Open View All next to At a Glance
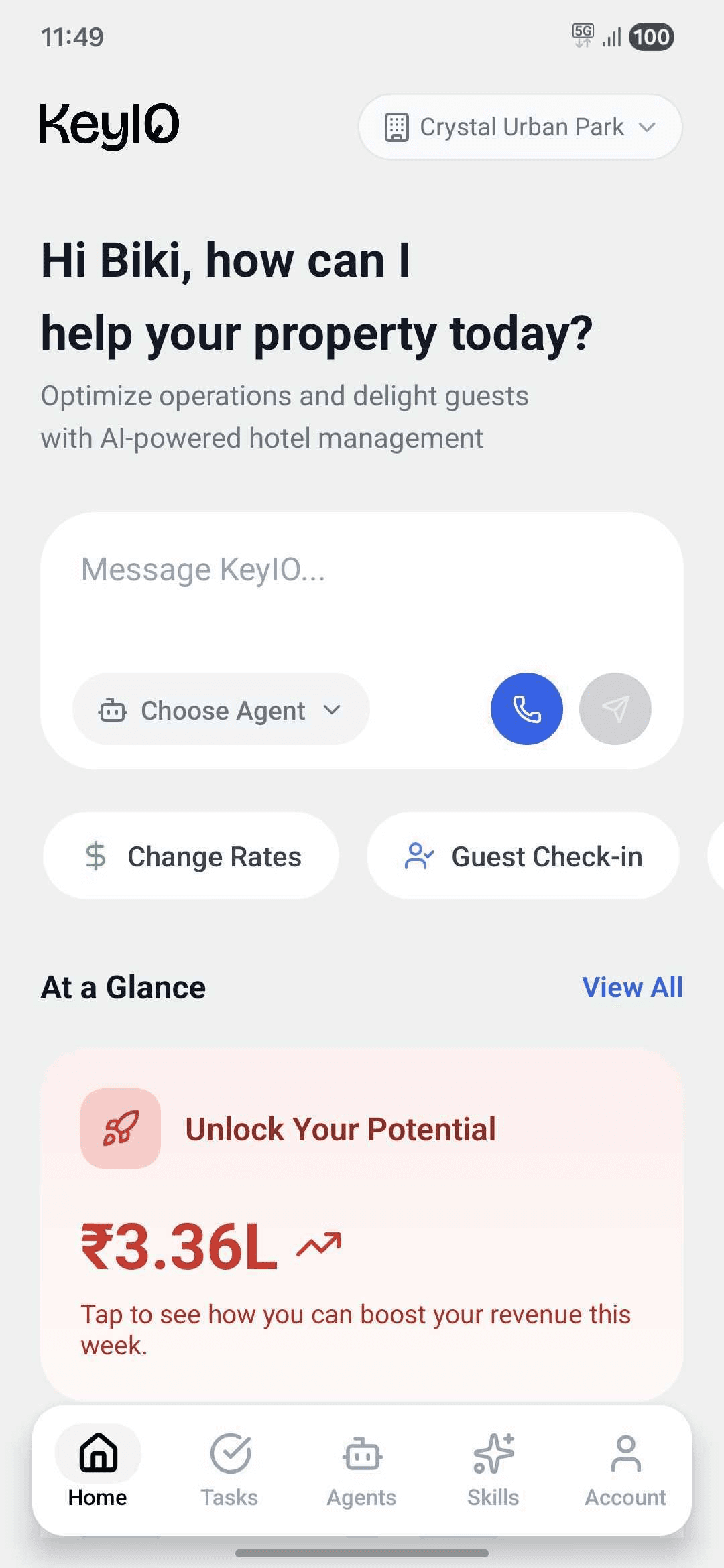The height and width of the screenshot is (1568, 724). (633, 987)
